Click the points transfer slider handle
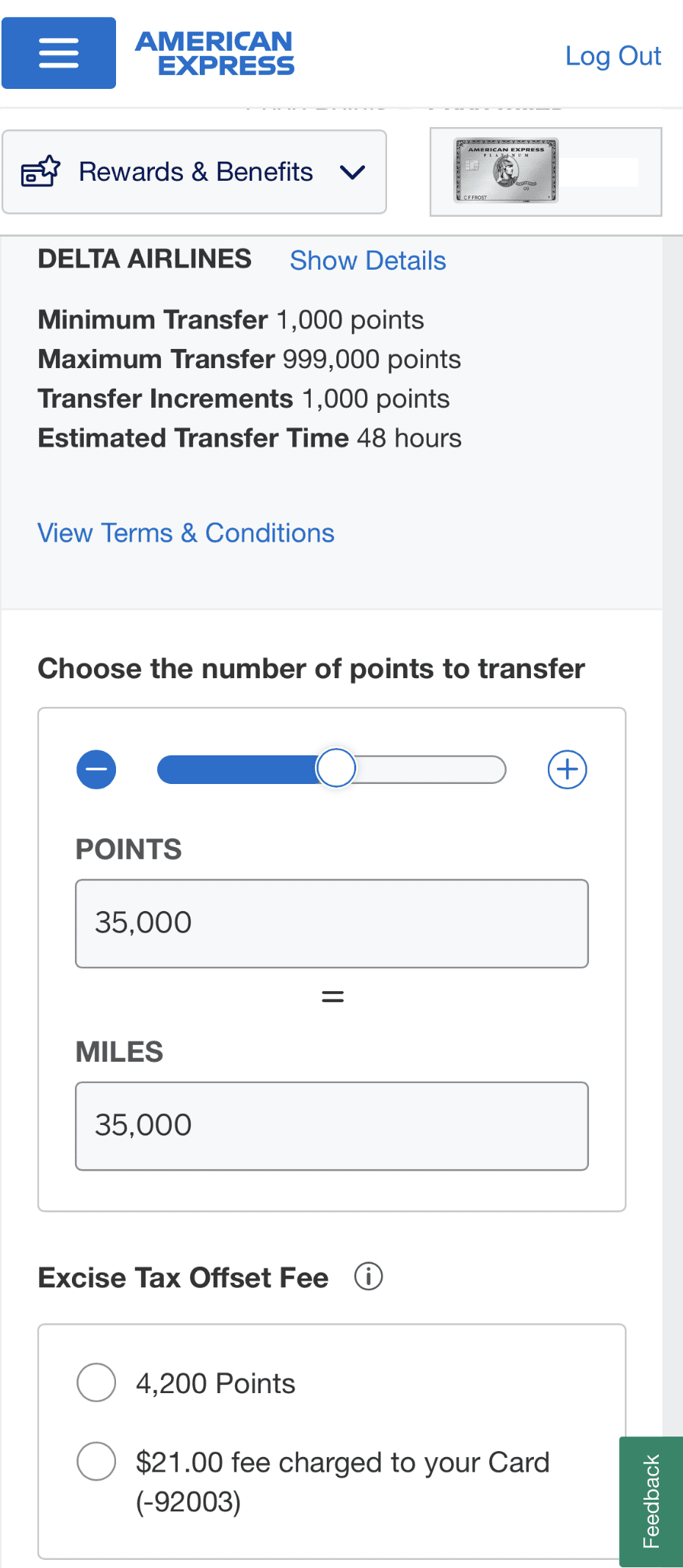The image size is (683, 1568). [x=336, y=767]
